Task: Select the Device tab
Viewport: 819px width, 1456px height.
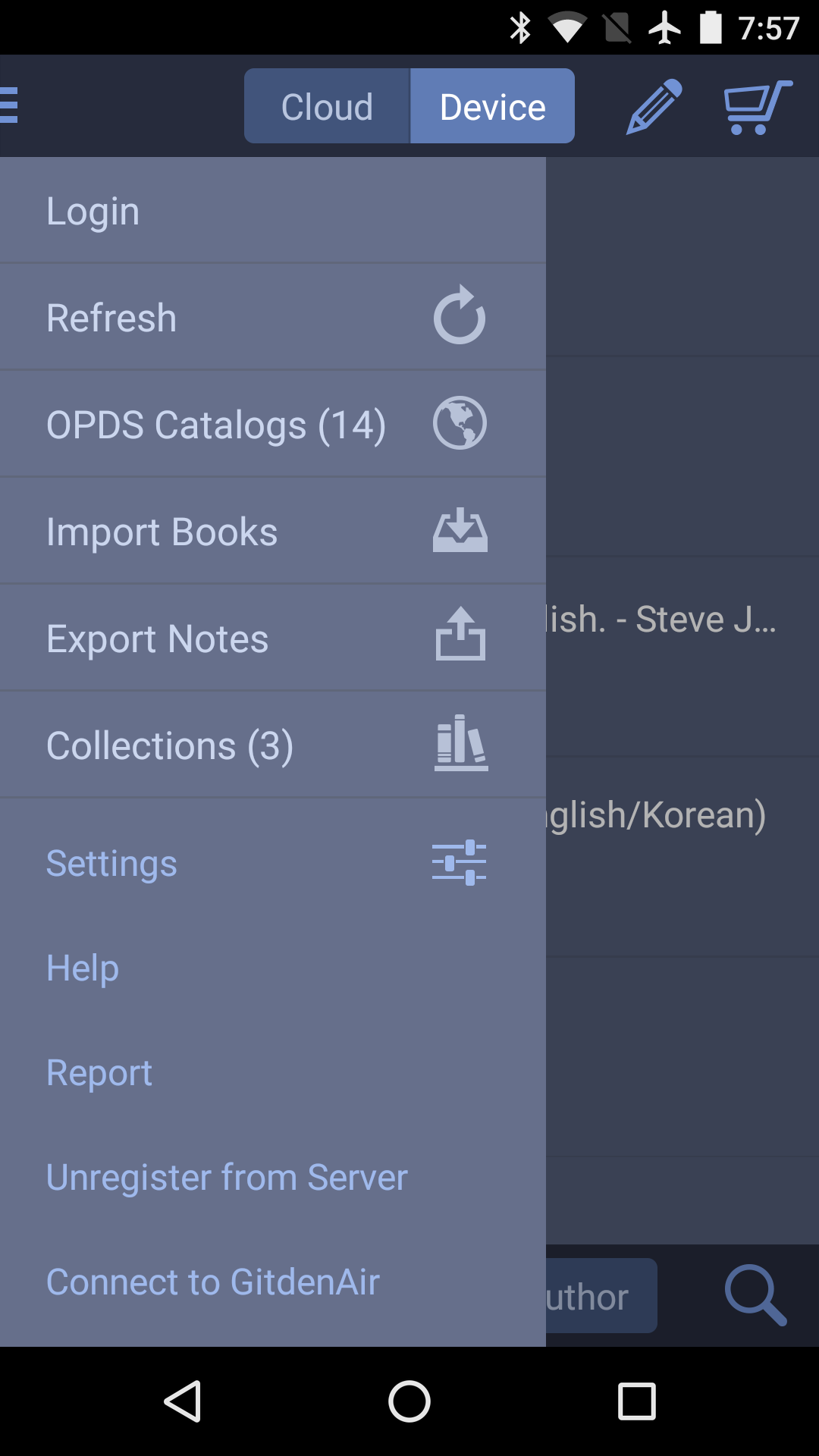Action: pos(492,106)
